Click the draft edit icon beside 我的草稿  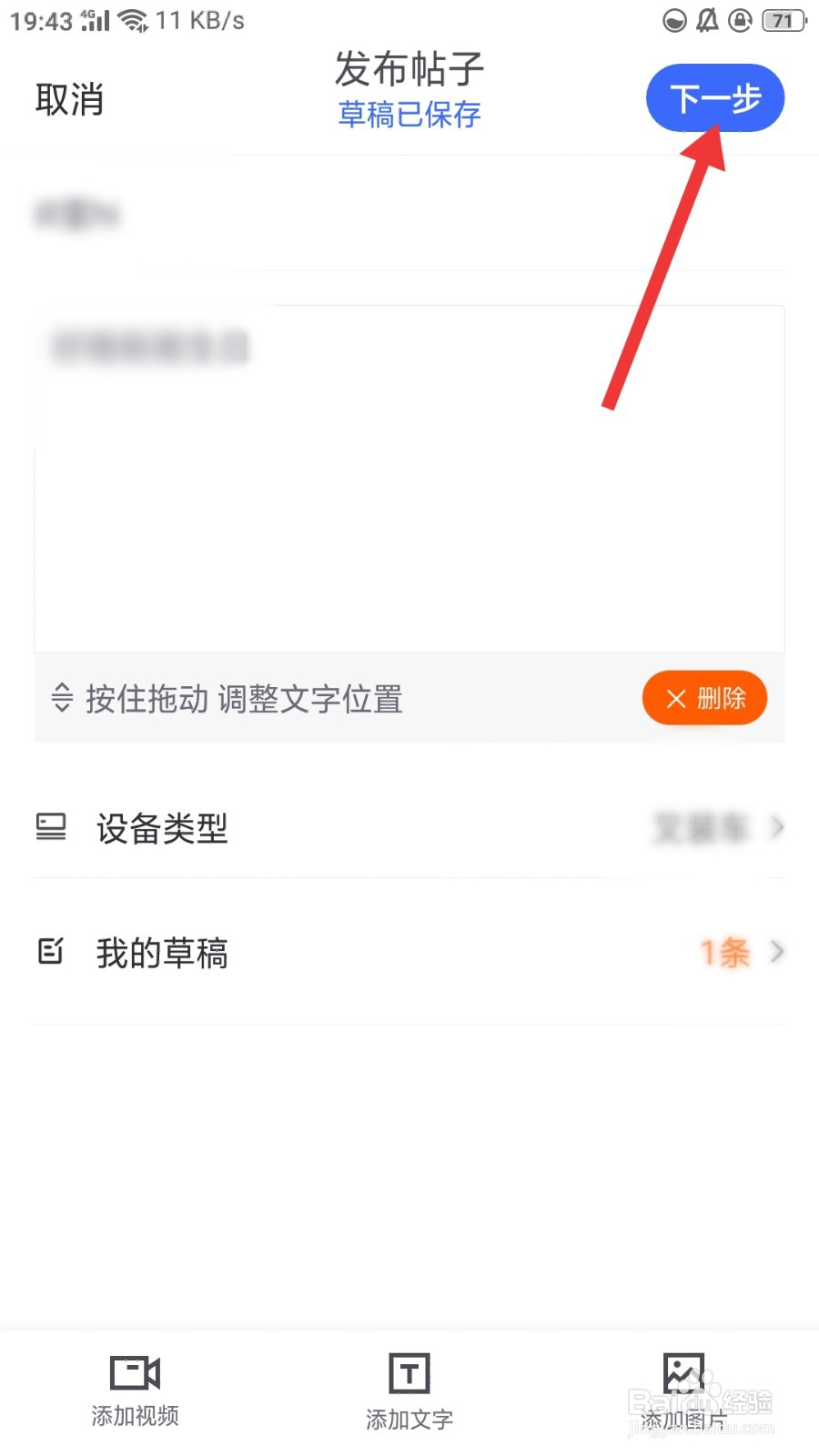[x=50, y=952]
